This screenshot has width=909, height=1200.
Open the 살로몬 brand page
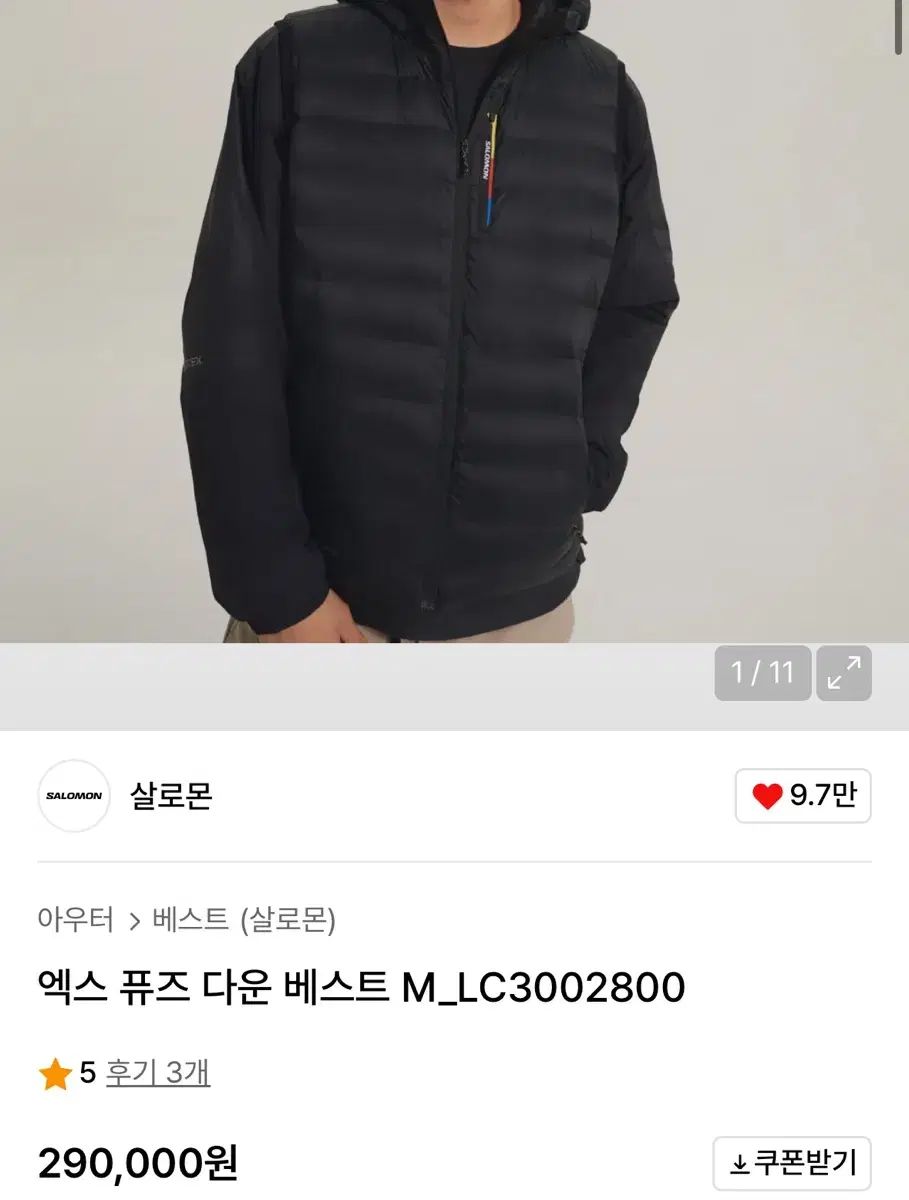pos(171,796)
